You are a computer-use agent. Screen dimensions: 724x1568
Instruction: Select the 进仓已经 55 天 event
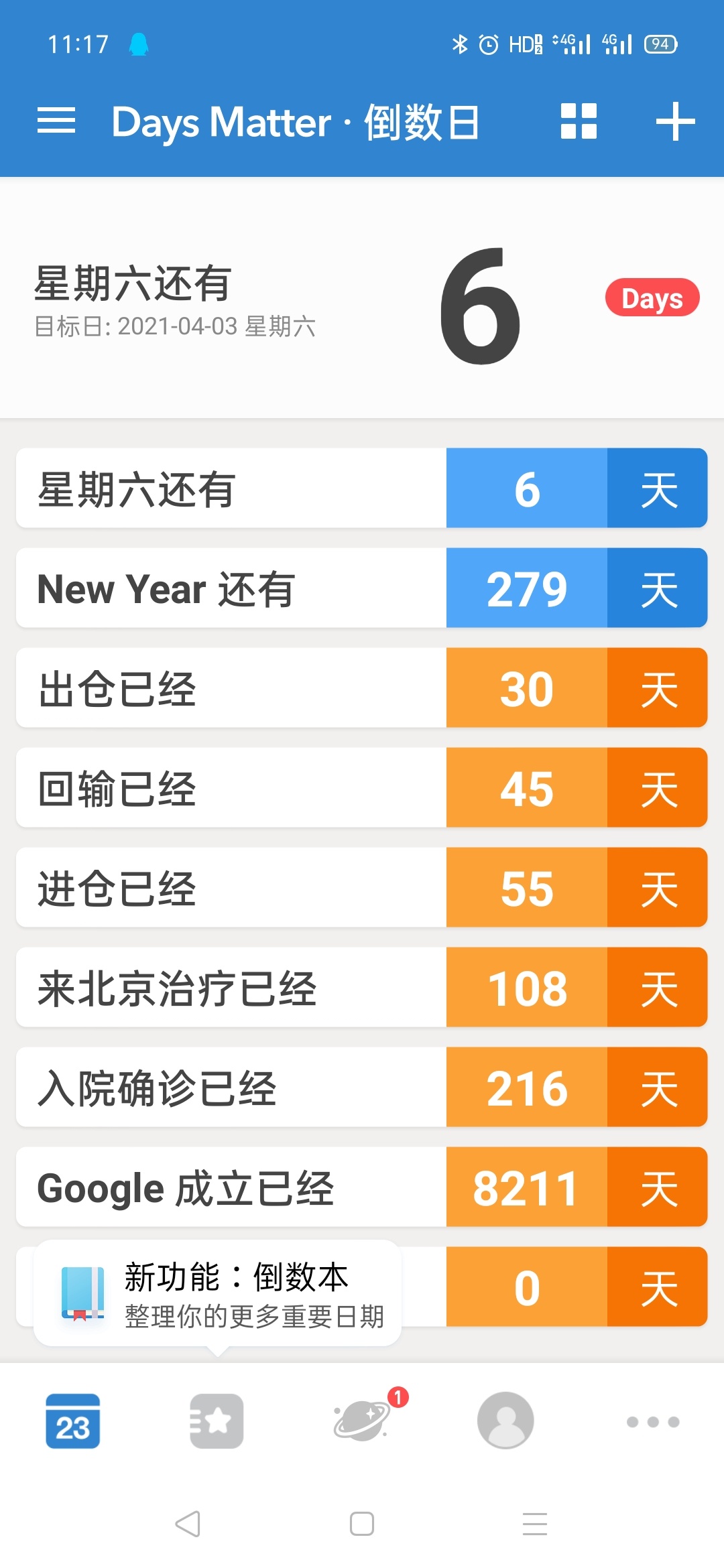pyautogui.click(x=361, y=887)
